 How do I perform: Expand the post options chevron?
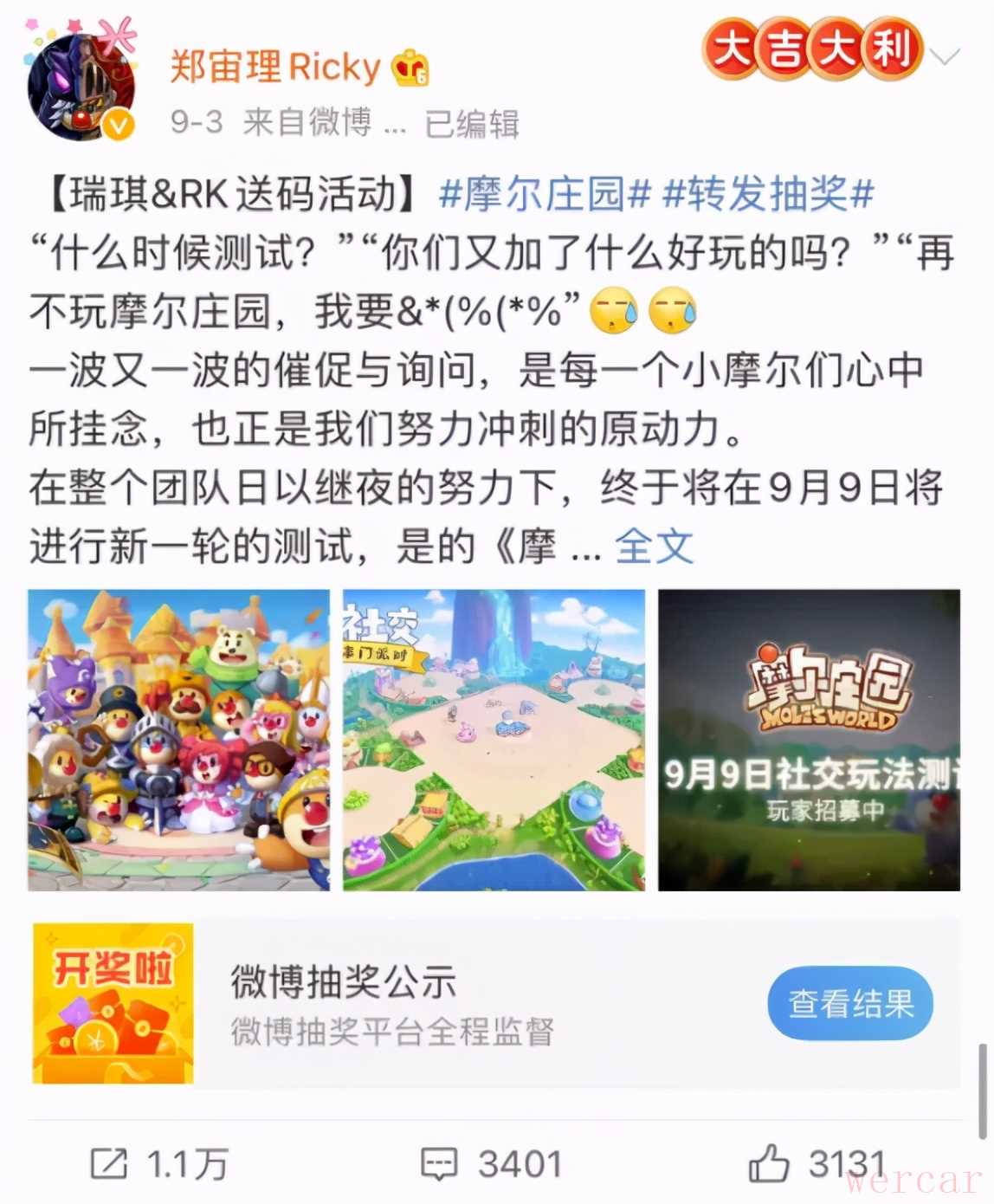click(946, 57)
